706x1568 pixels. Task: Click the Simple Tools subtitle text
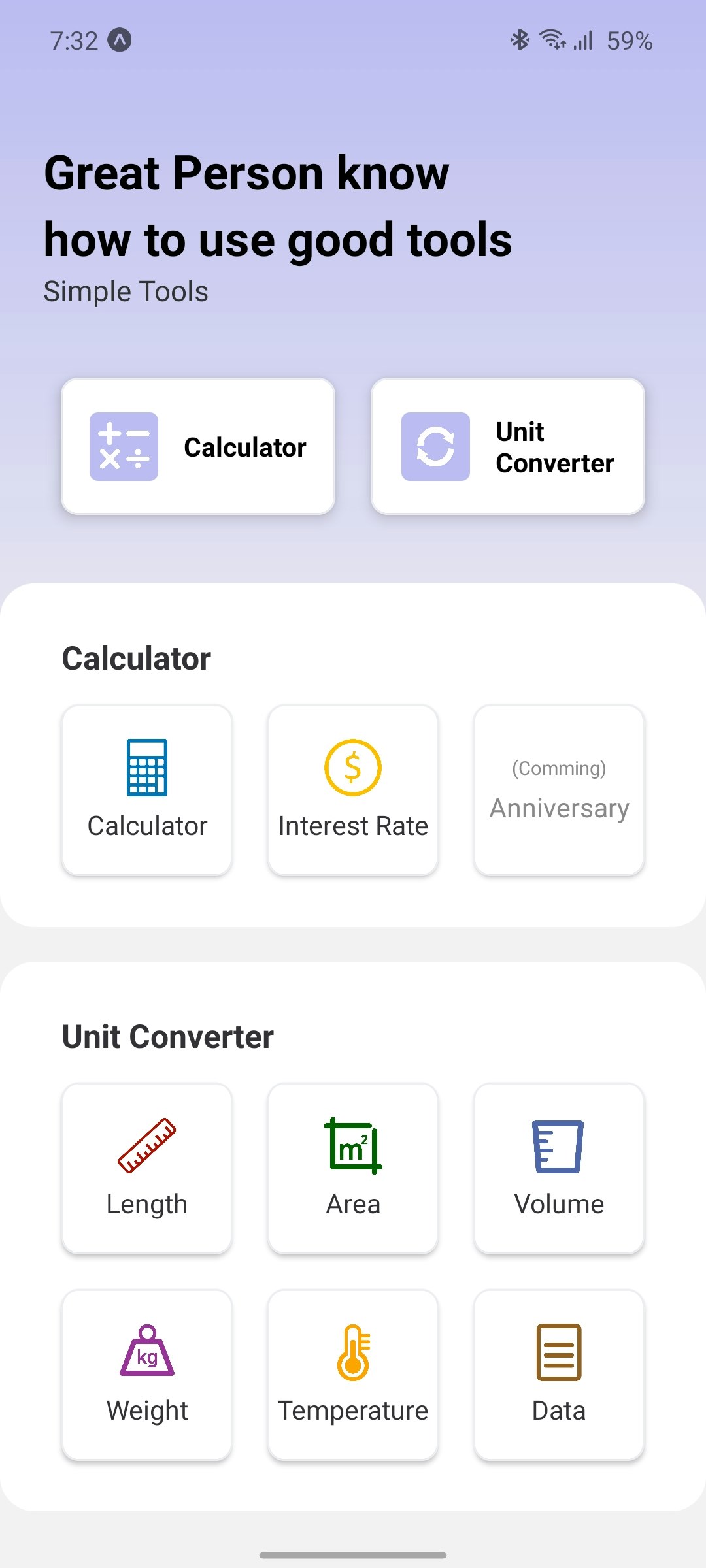point(125,291)
